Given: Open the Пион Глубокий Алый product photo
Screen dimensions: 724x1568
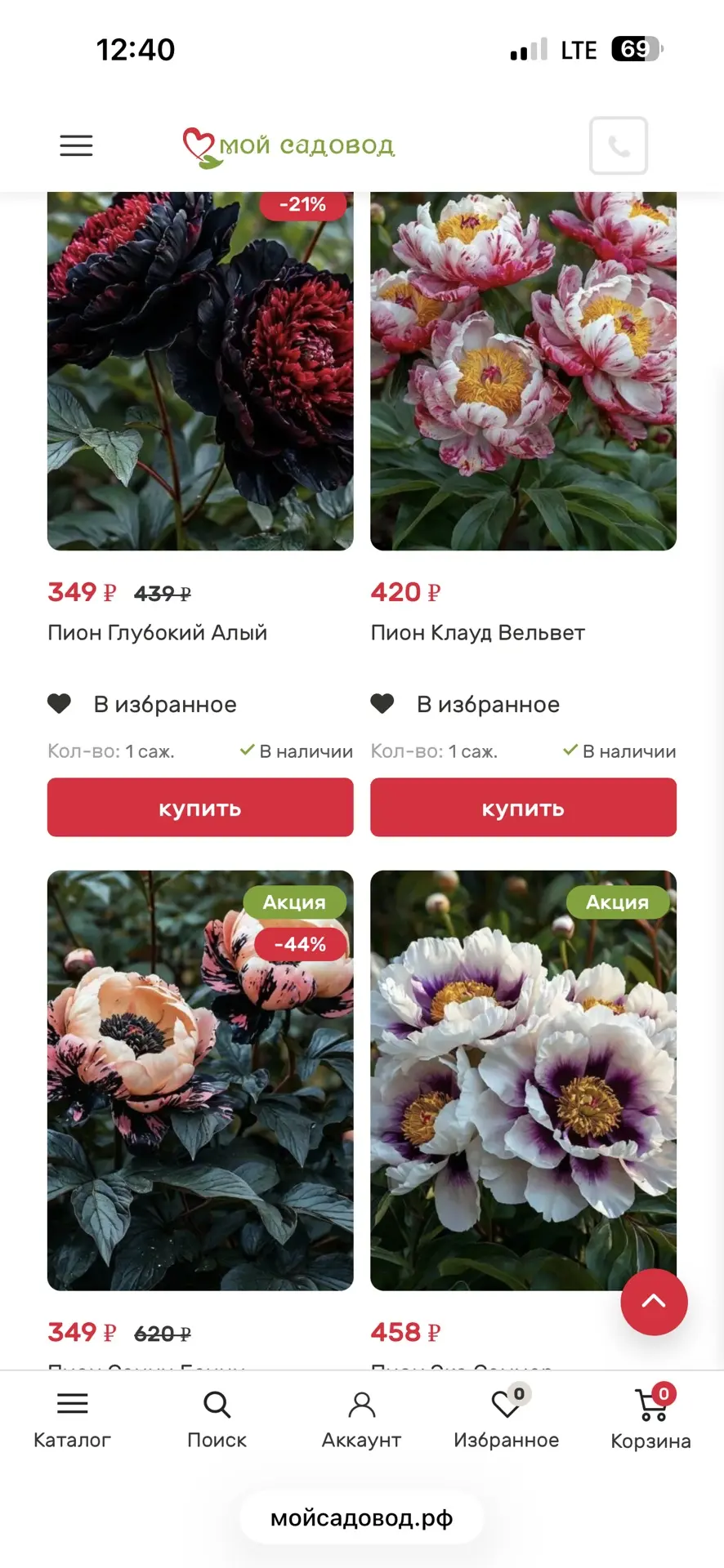Looking at the screenshot, I should coord(200,371).
